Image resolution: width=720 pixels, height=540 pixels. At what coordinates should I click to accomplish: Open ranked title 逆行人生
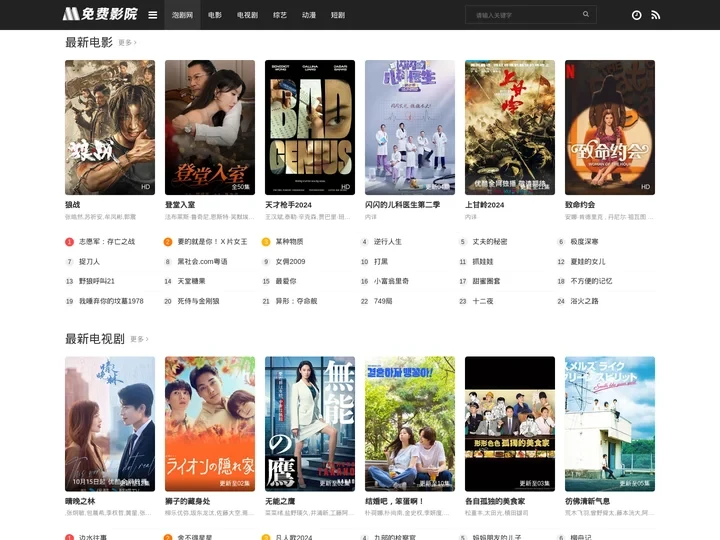[388, 241]
